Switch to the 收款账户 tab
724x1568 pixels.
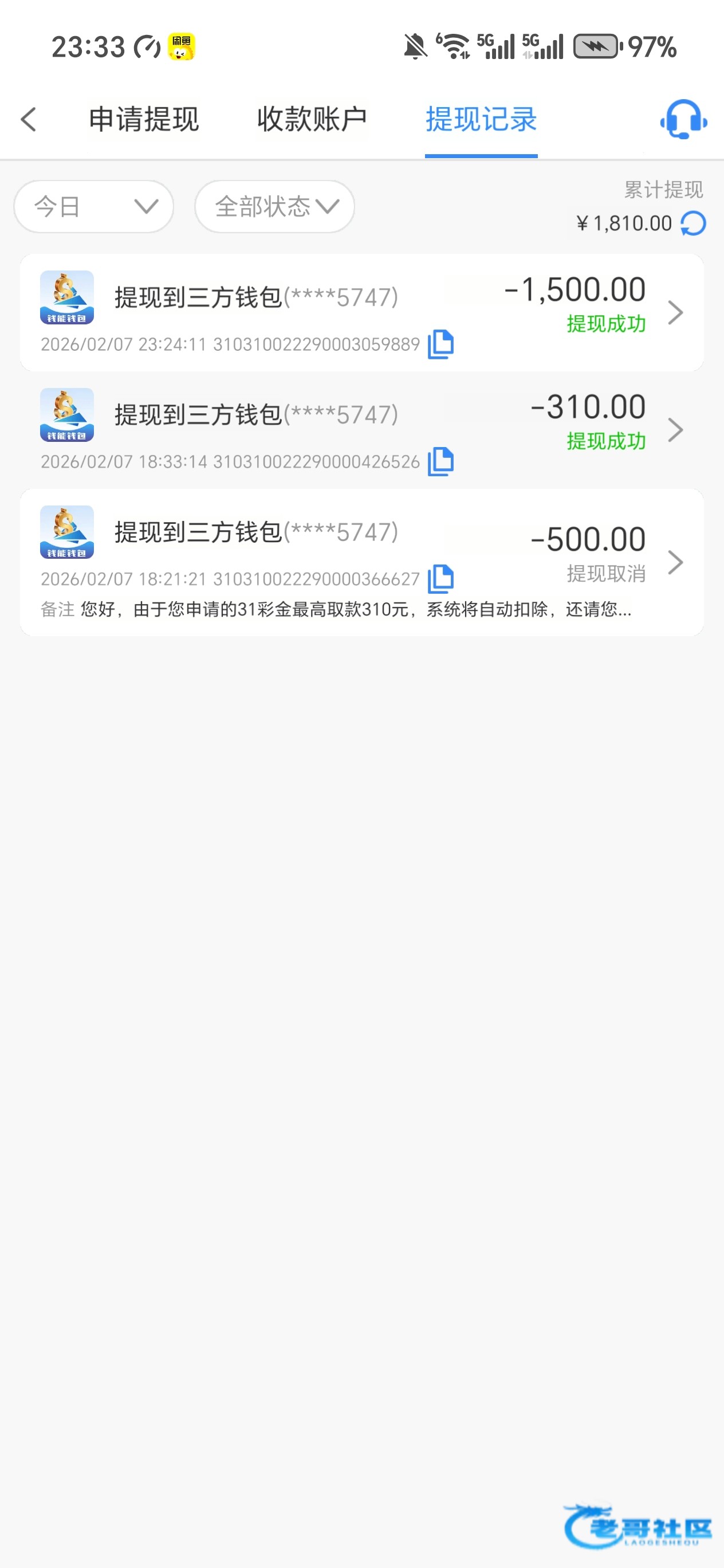[x=312, y=119]
